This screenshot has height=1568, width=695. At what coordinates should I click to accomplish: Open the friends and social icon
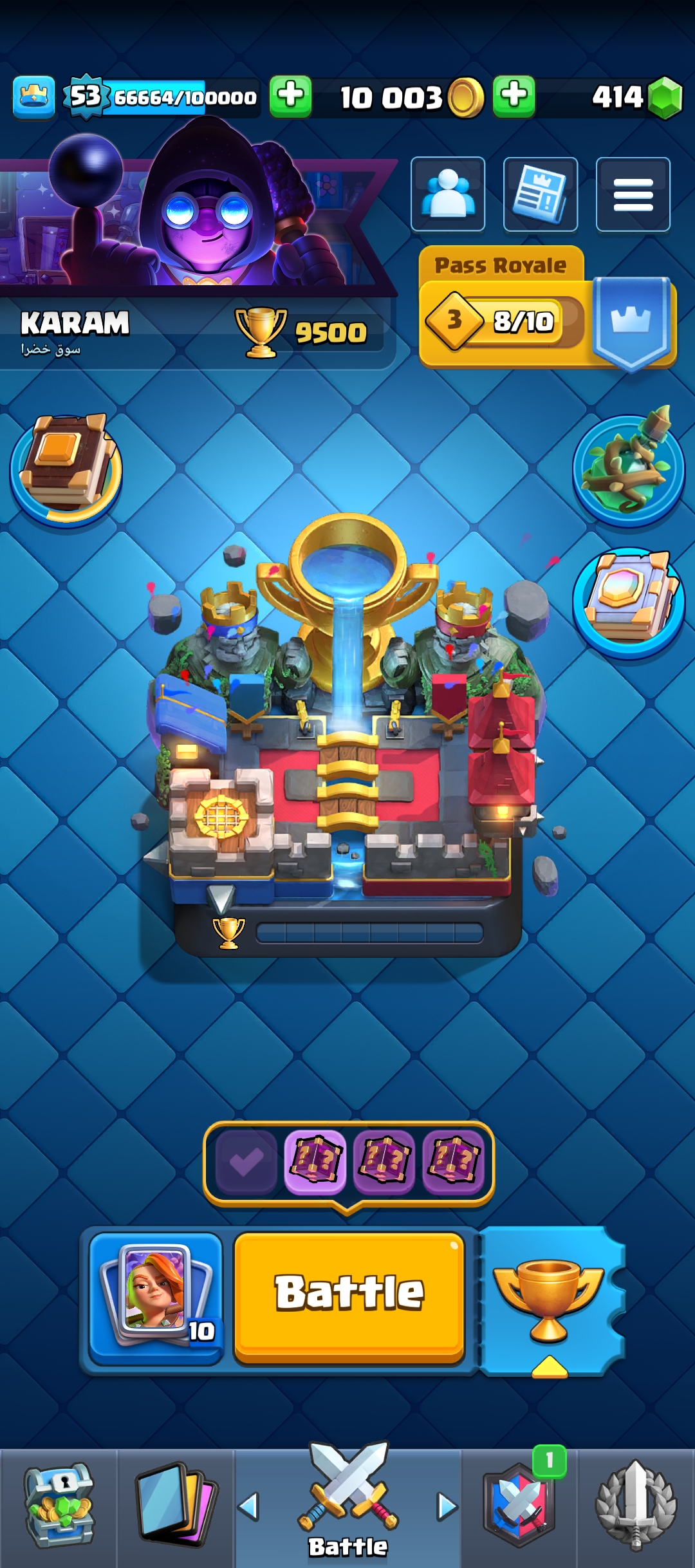click(x=448, y=194)
